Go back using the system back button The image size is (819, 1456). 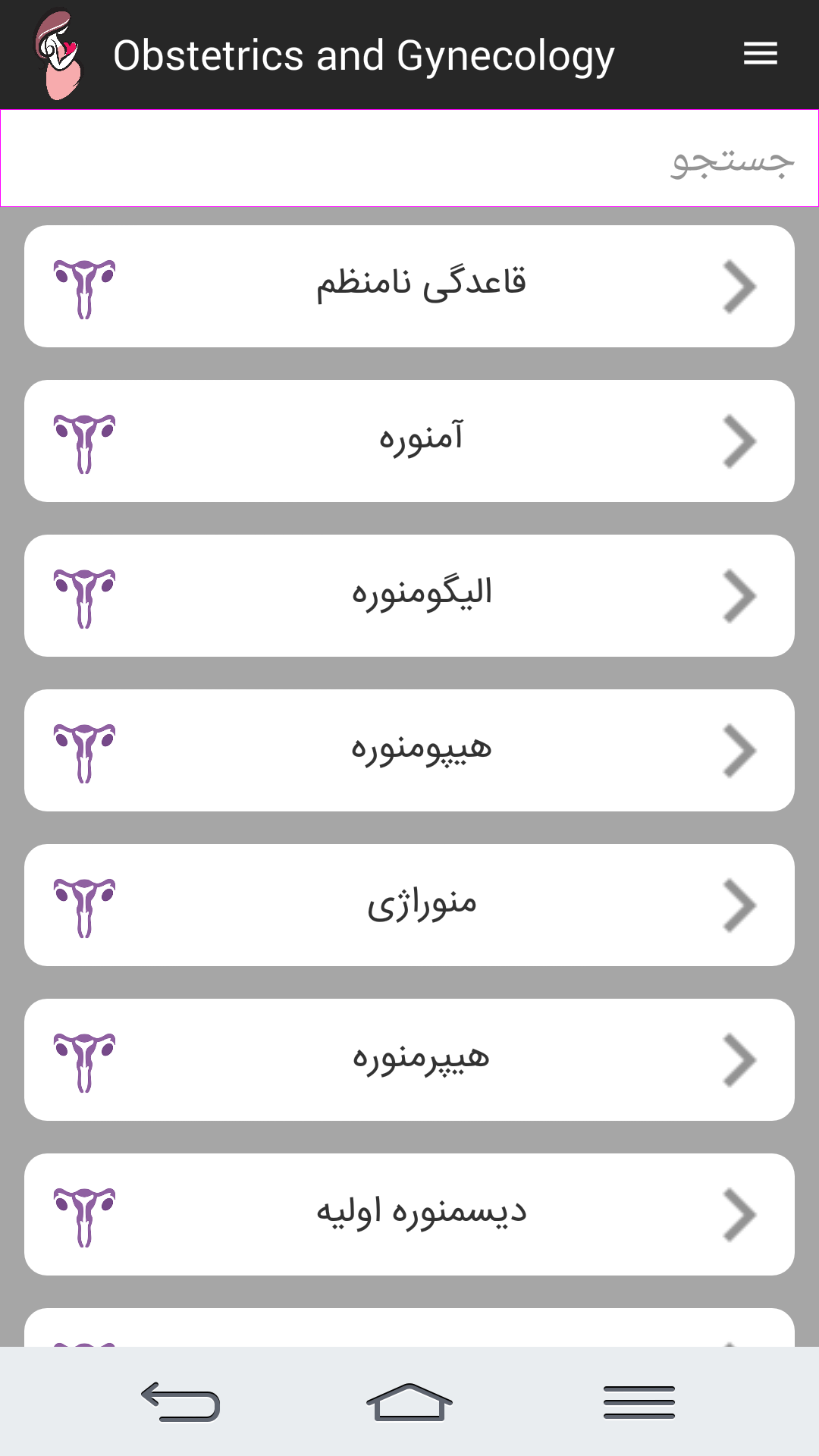click(x=180, y=1401)
